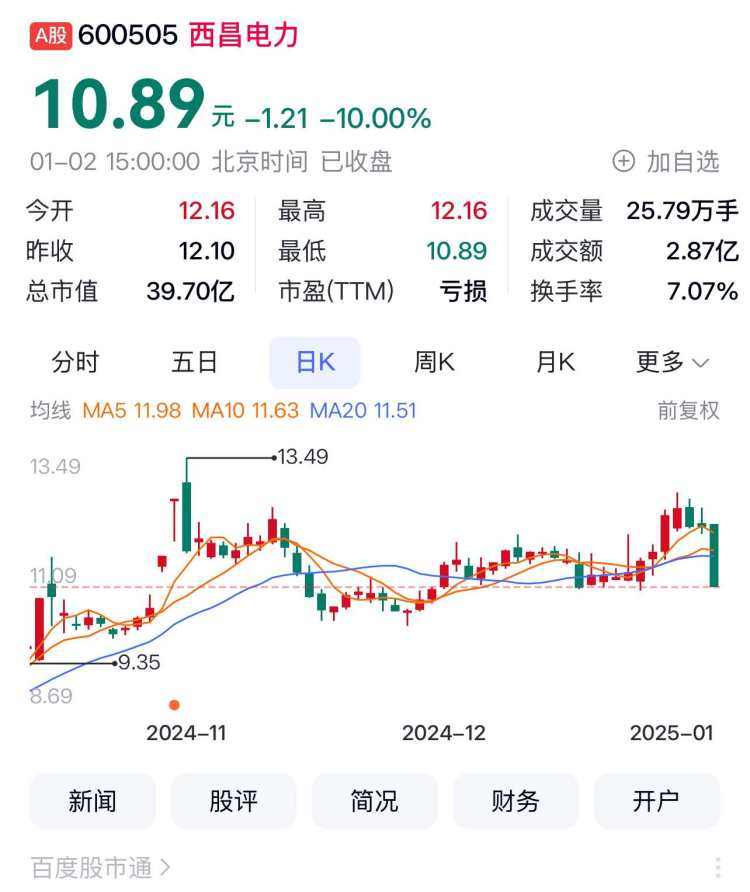This screenshot has width=750, height=892.
Task: Expand the 更多 chart options dropdown
Action: pyautogui.click(x=672, y=362)
